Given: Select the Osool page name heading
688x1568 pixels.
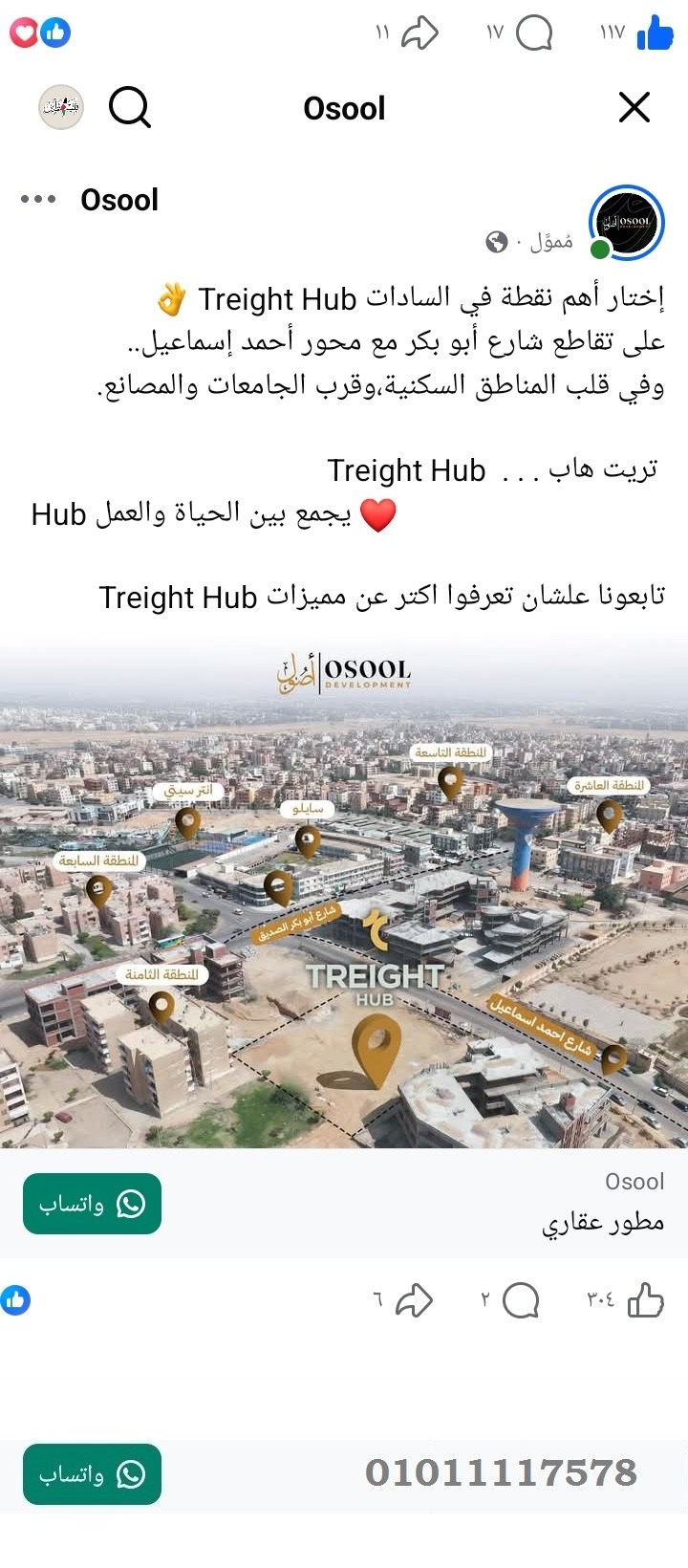Looking at the screenshot, I should click(119, 199).
